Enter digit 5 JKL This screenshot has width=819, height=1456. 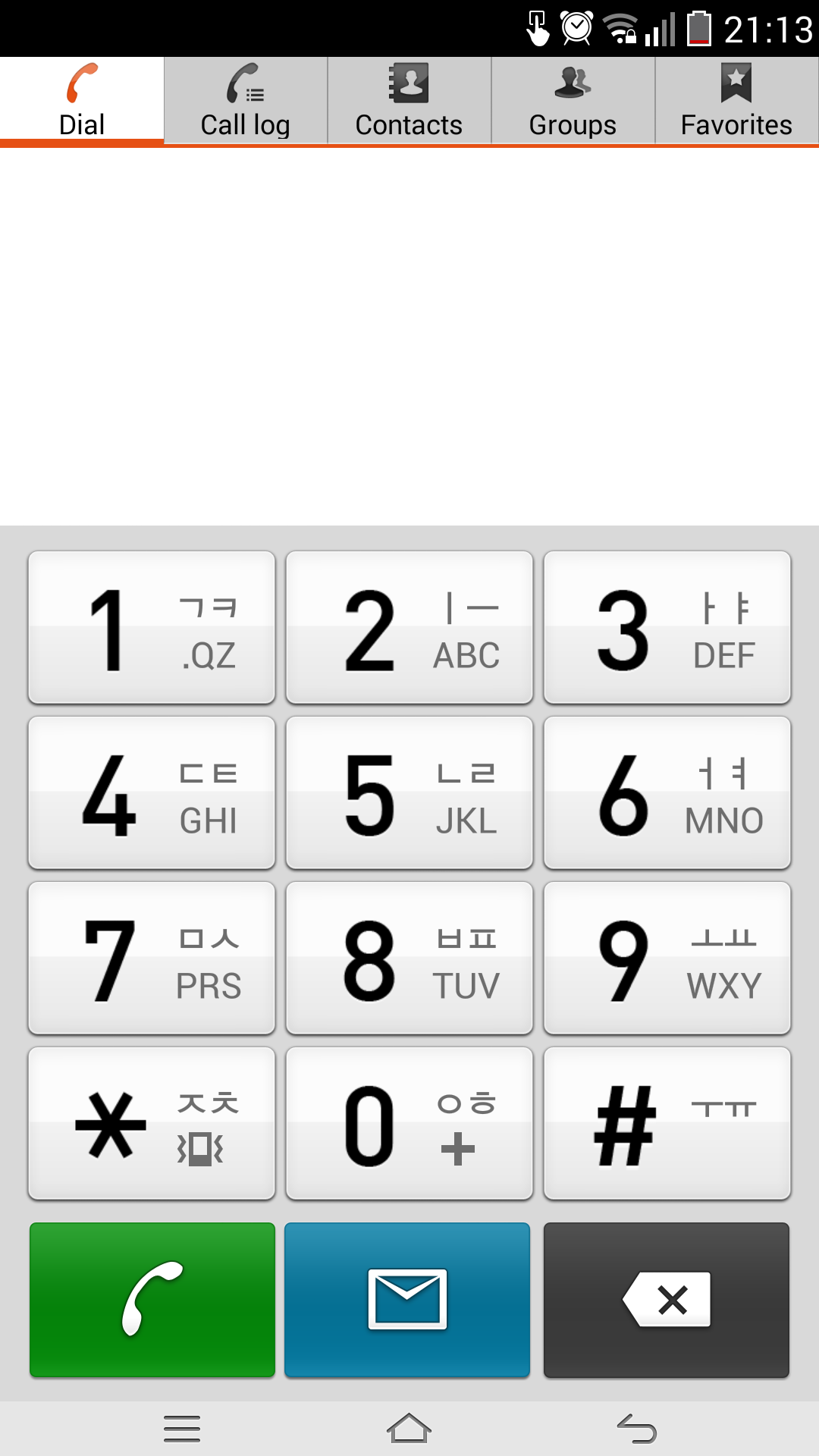409,793
